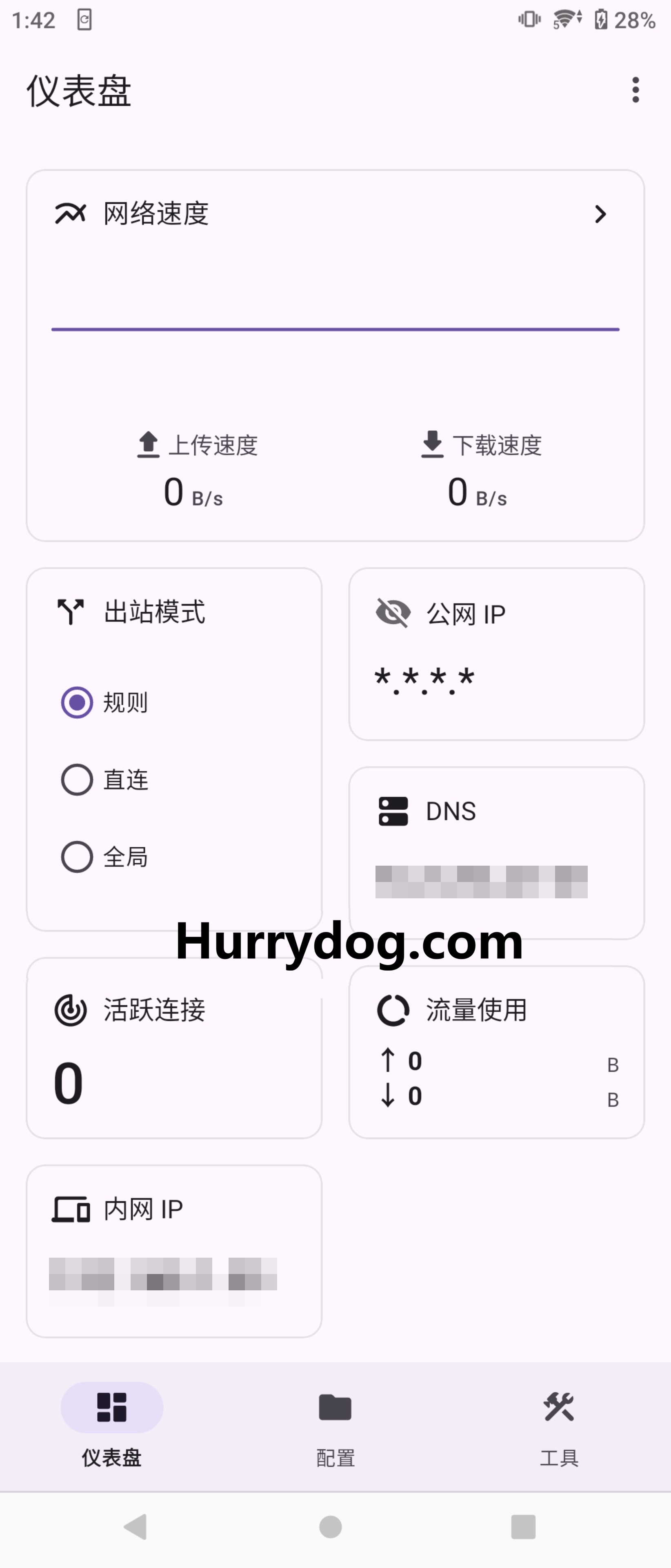The height and width of the screenshot is (1568, 671).
Task: Open the DNS card
Action: click(x=496, y=852)
